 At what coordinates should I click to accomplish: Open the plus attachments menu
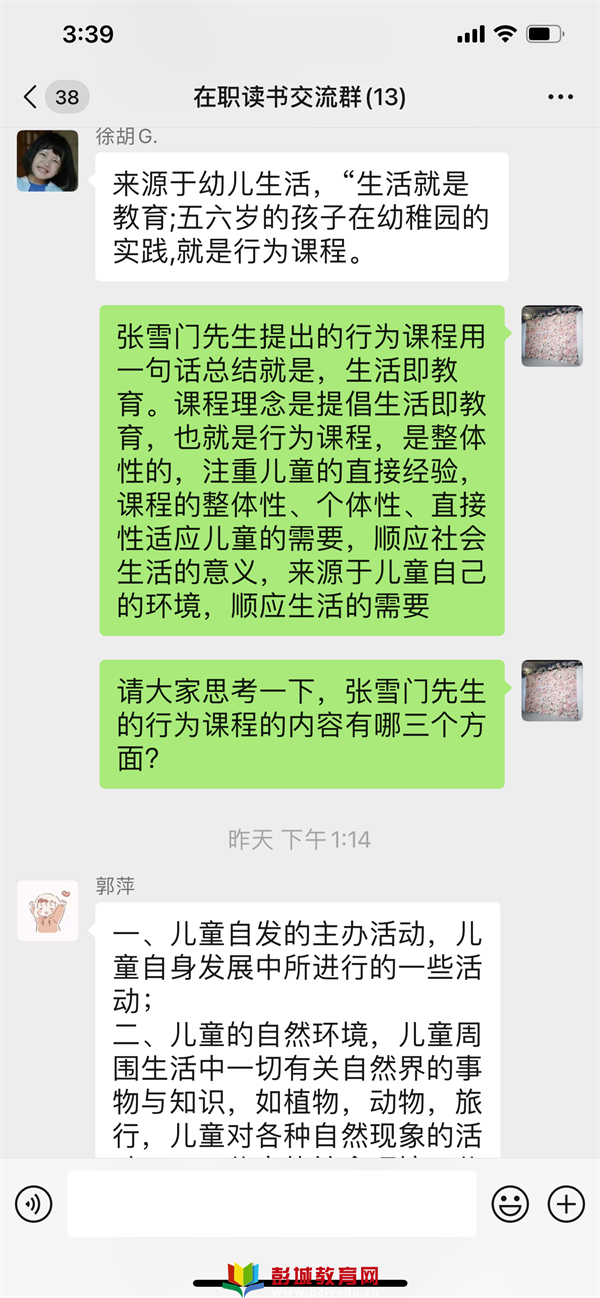[x=566, y=1203]
